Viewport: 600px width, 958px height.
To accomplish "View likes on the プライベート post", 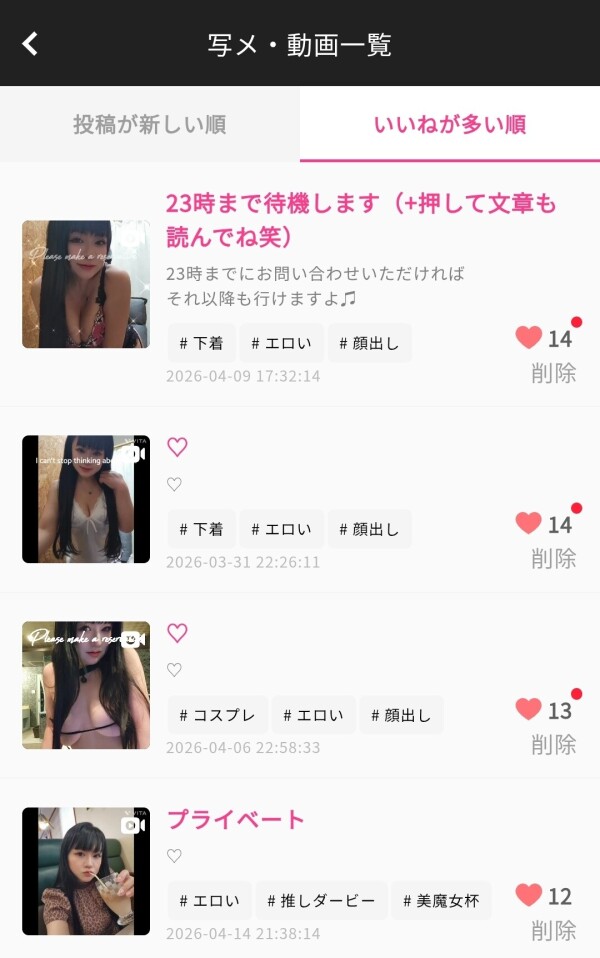I will pos(544,896).
